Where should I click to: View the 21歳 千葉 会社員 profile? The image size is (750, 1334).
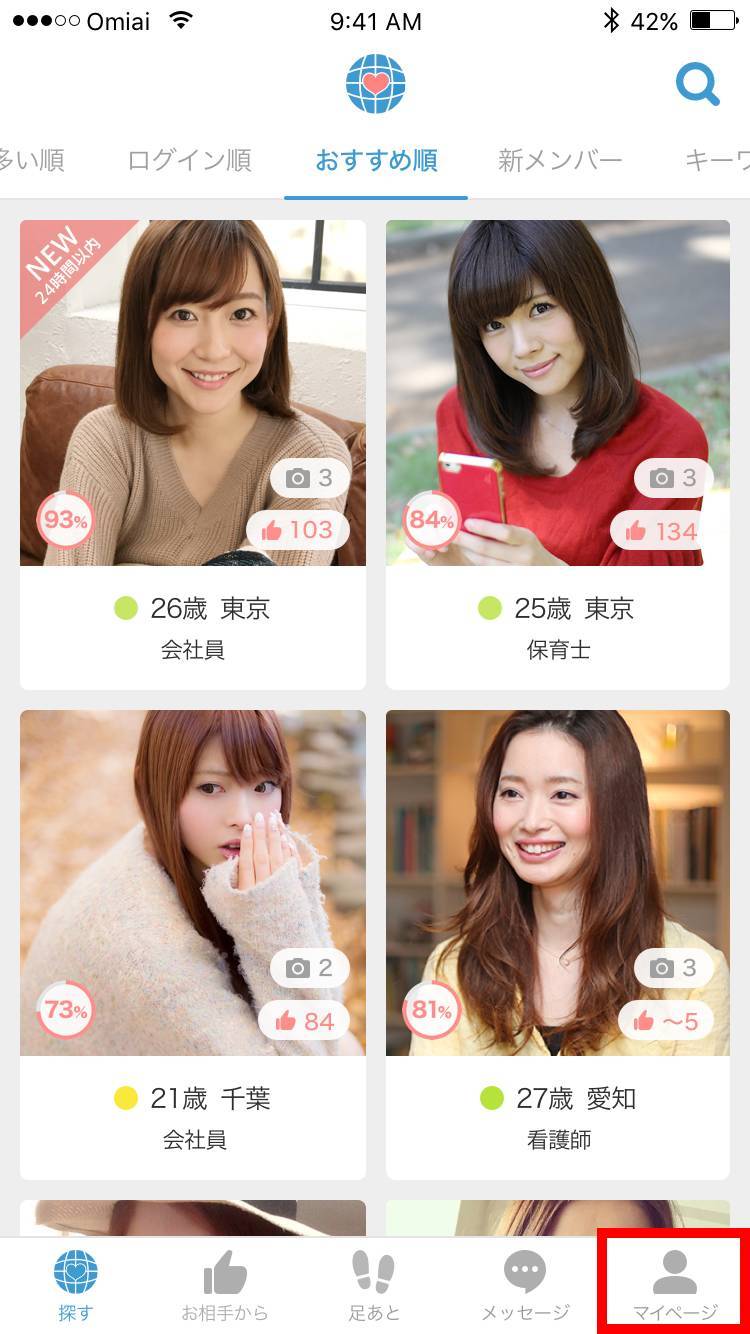pos(193,945)
